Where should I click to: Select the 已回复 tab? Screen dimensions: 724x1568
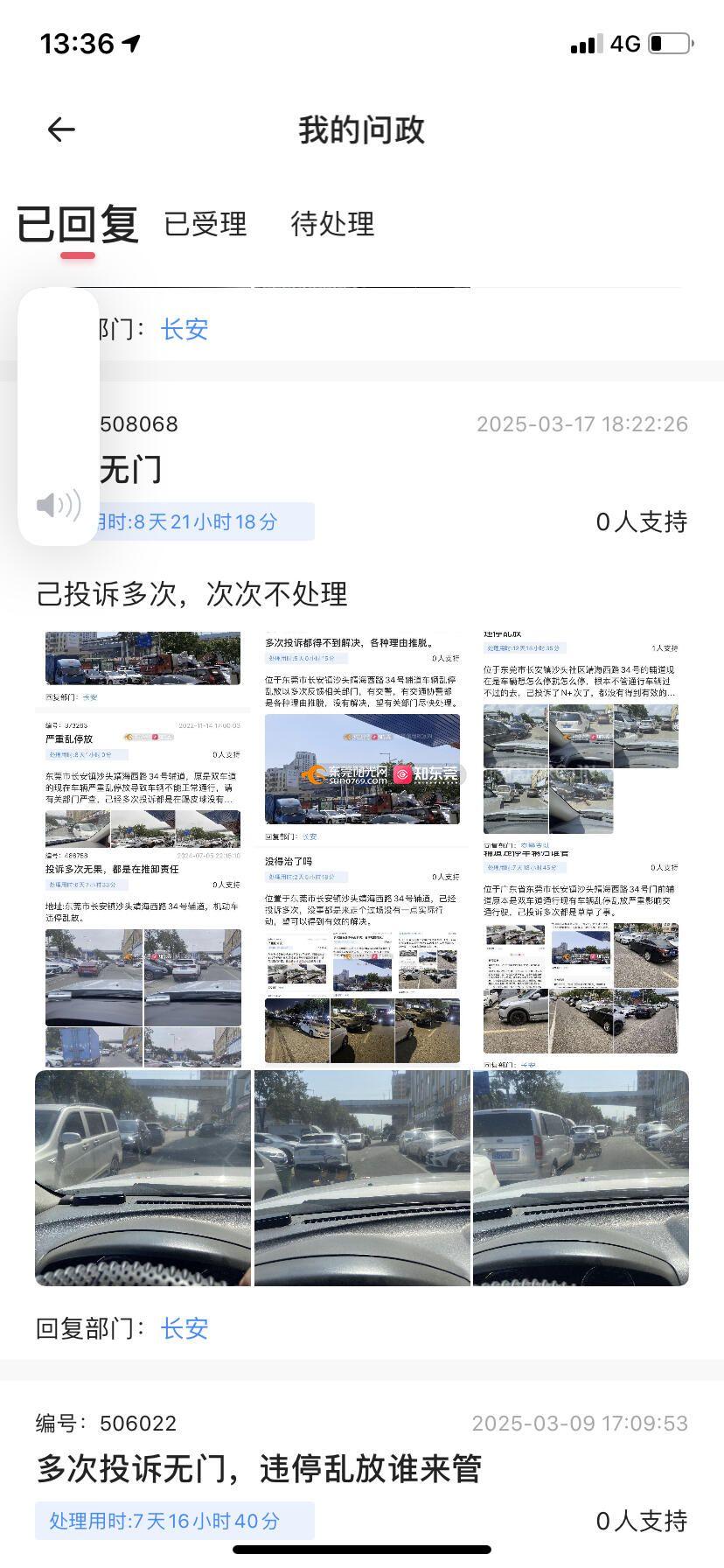click(x=78, y=224)
